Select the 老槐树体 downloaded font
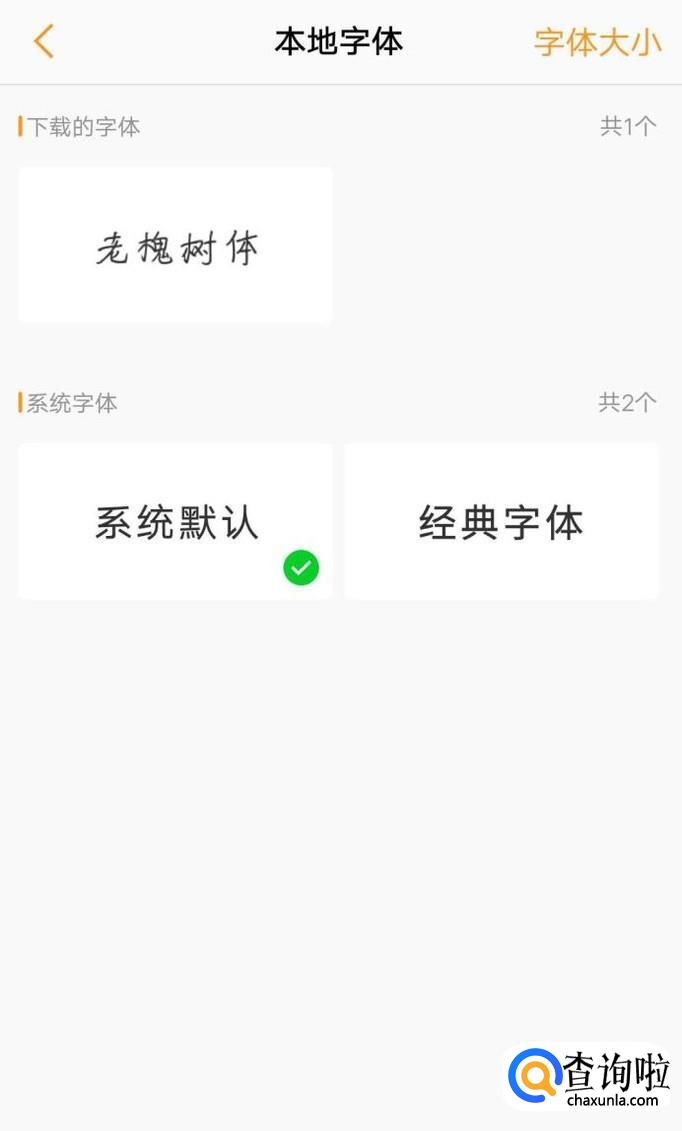The width and height of the screenshot is (682, 1131). pyautogui.click(x=175, y=246)
